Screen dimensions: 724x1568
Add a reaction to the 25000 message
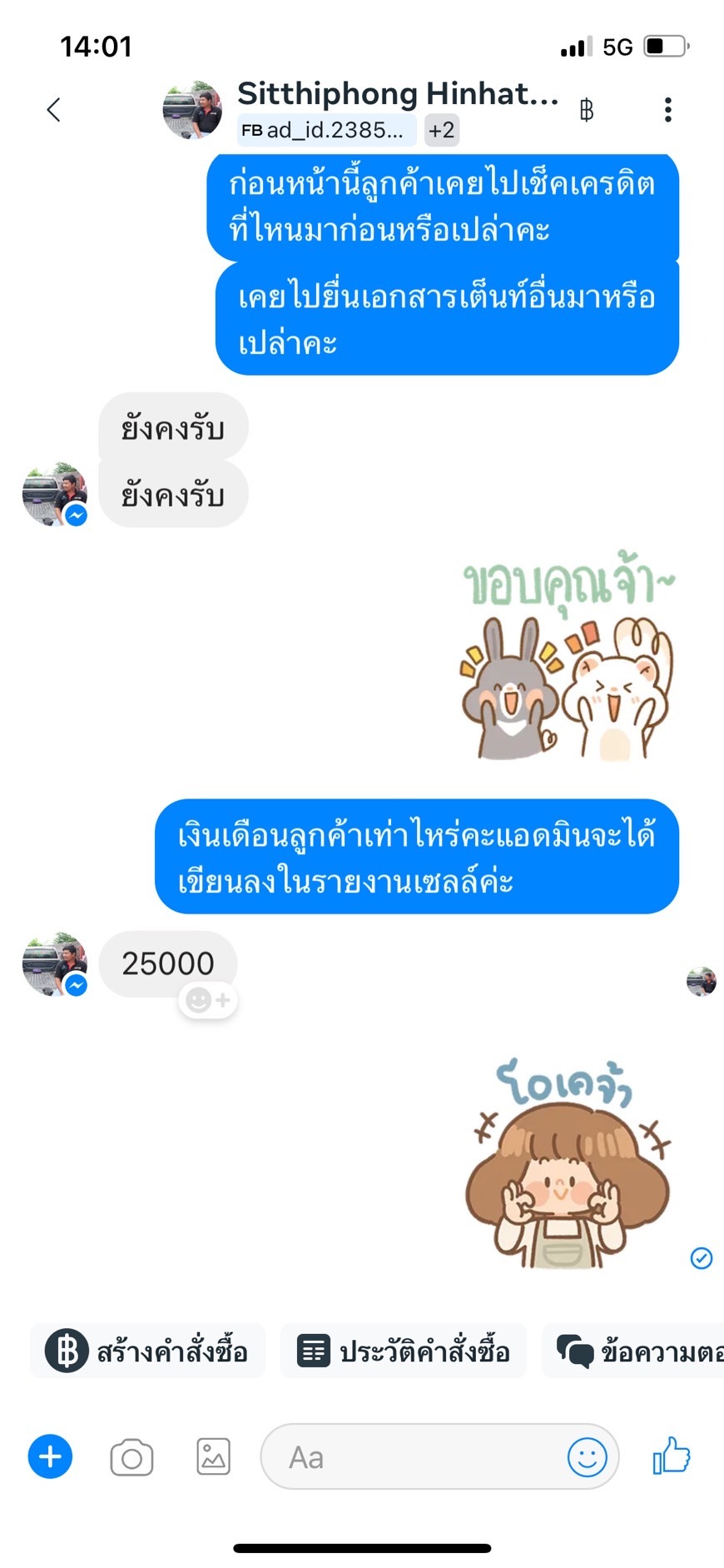click(x=208, y=999)
